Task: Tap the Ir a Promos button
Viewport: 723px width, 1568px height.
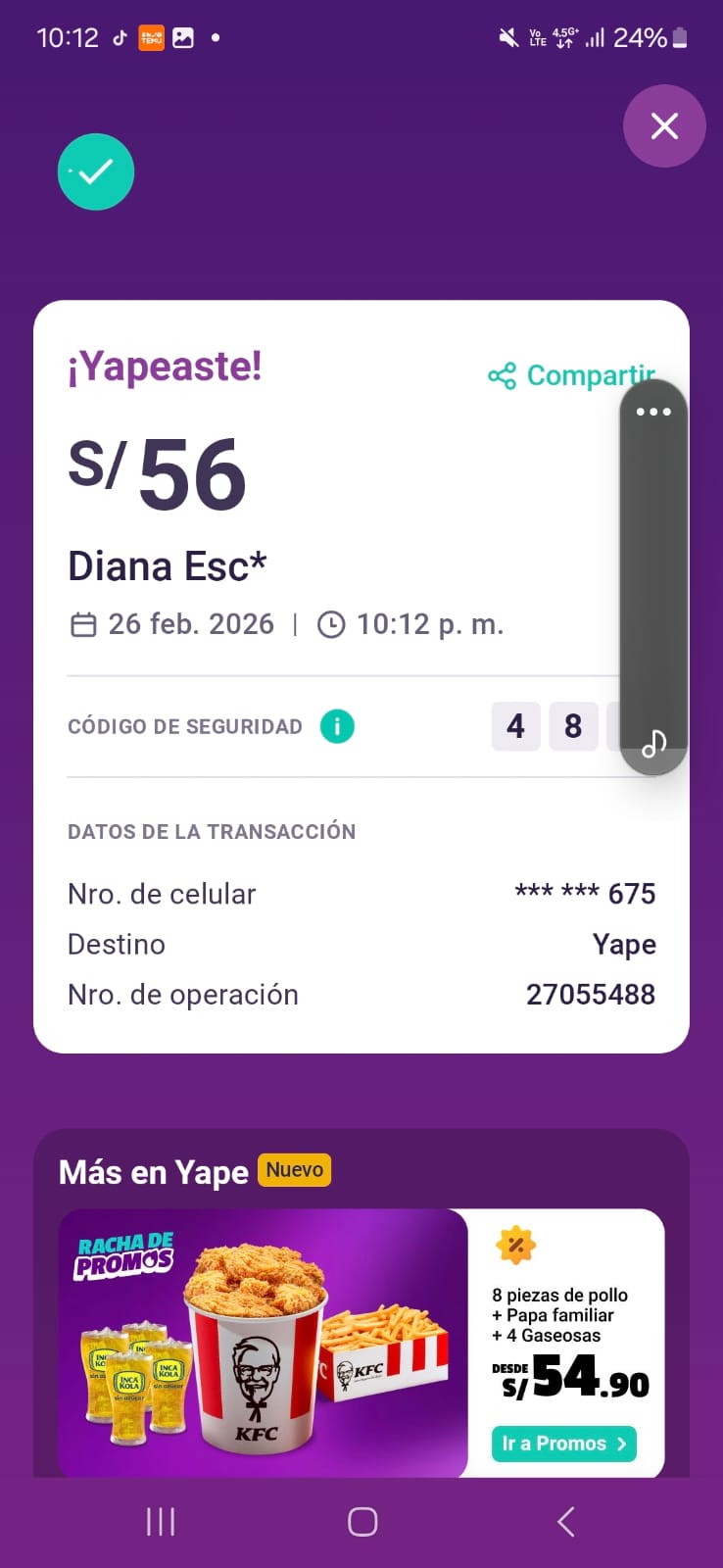Action: pyautogui.click(x=563, y=1444)
